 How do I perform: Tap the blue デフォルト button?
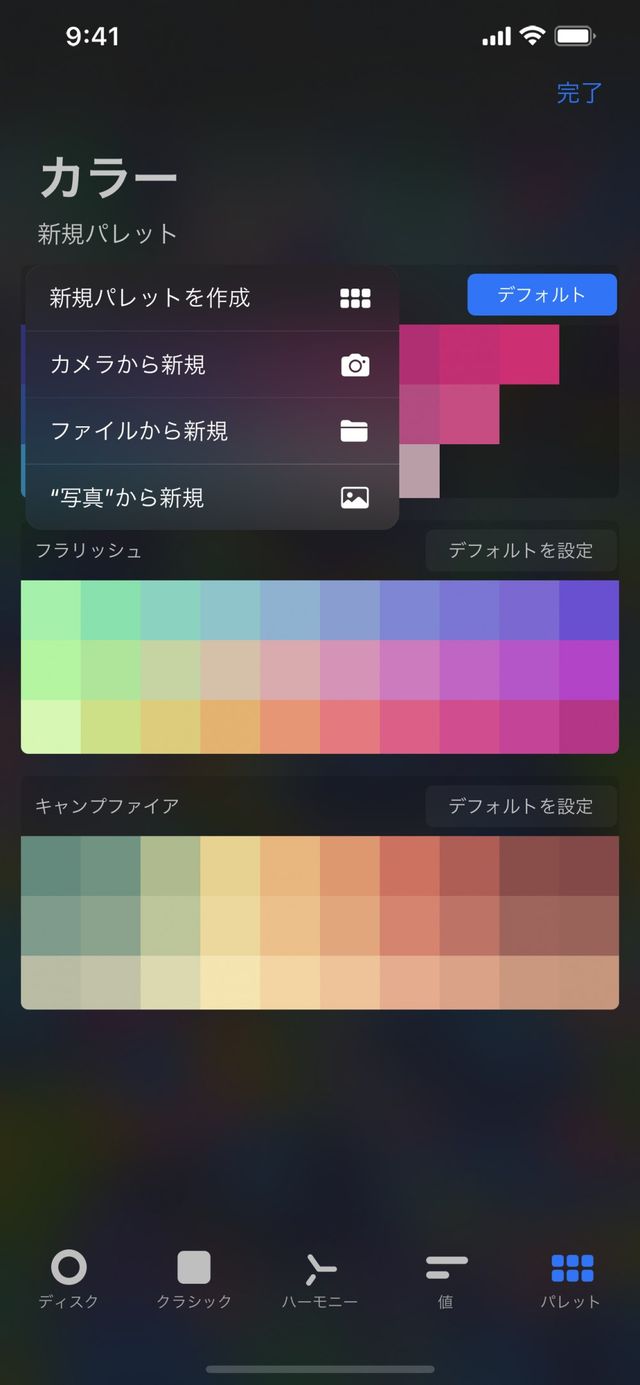pos(541,295)
